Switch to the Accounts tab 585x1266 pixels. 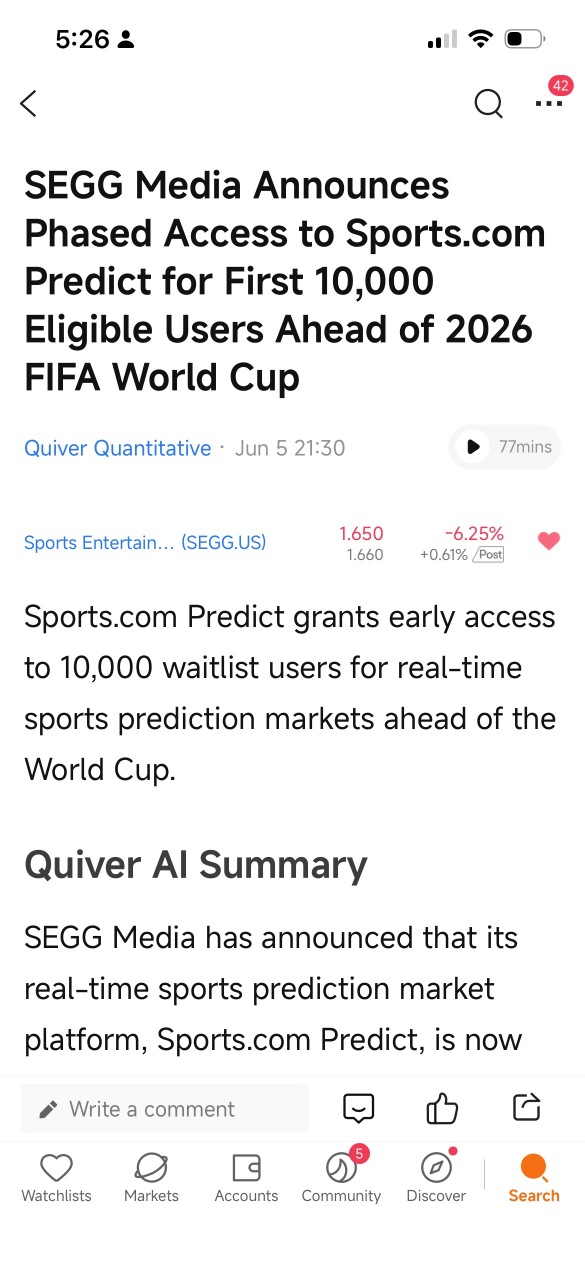pyautogui.click(x=246, y=1178)
